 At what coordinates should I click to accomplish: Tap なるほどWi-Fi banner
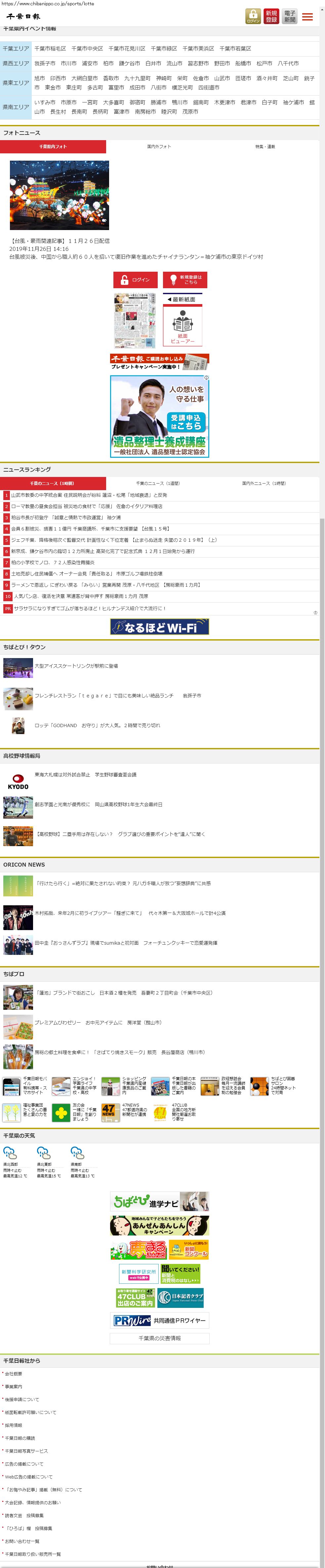(159, 627)
